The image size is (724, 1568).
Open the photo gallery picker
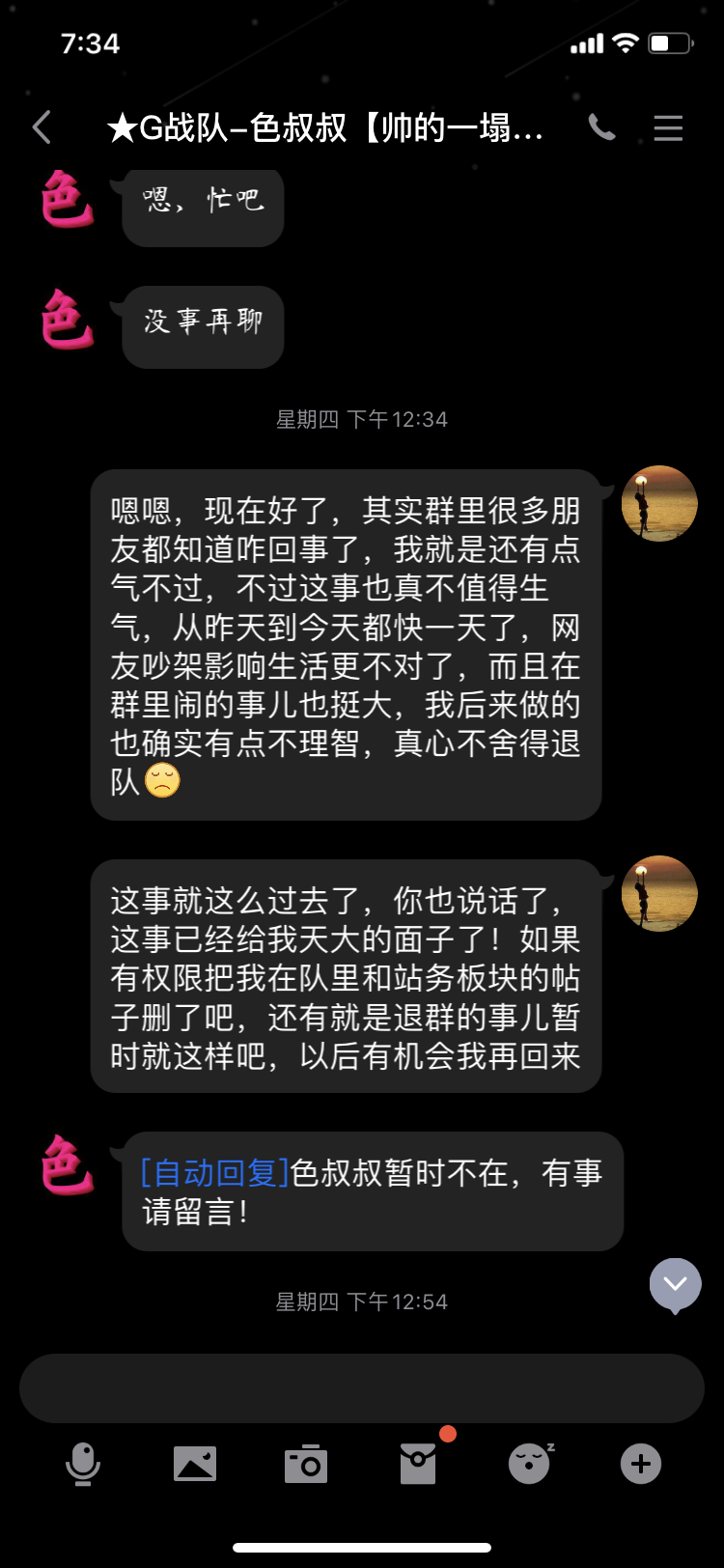click(195, 1464)
